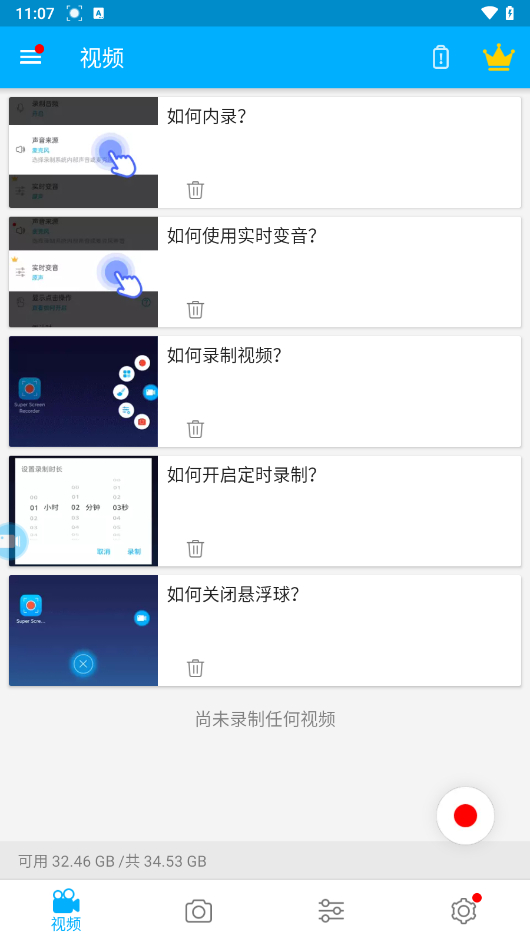This screenshot has width=530, height=942.
Task: Open the 如何关闭悬浮球 tutorial video
Action: (x=265, y=631)
